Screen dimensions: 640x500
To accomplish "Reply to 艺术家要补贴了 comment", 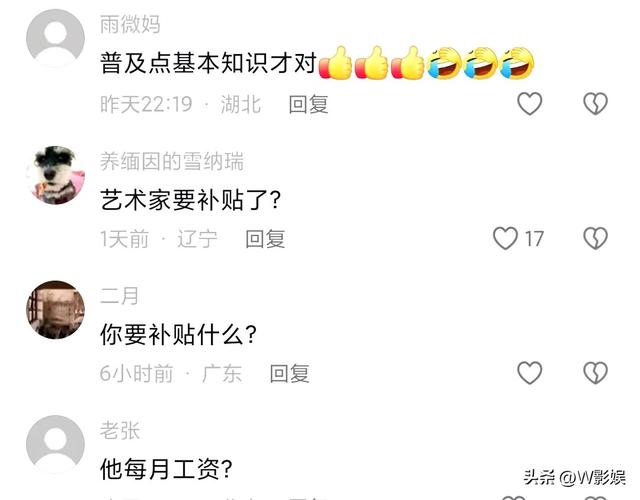I will click(265, 239).
